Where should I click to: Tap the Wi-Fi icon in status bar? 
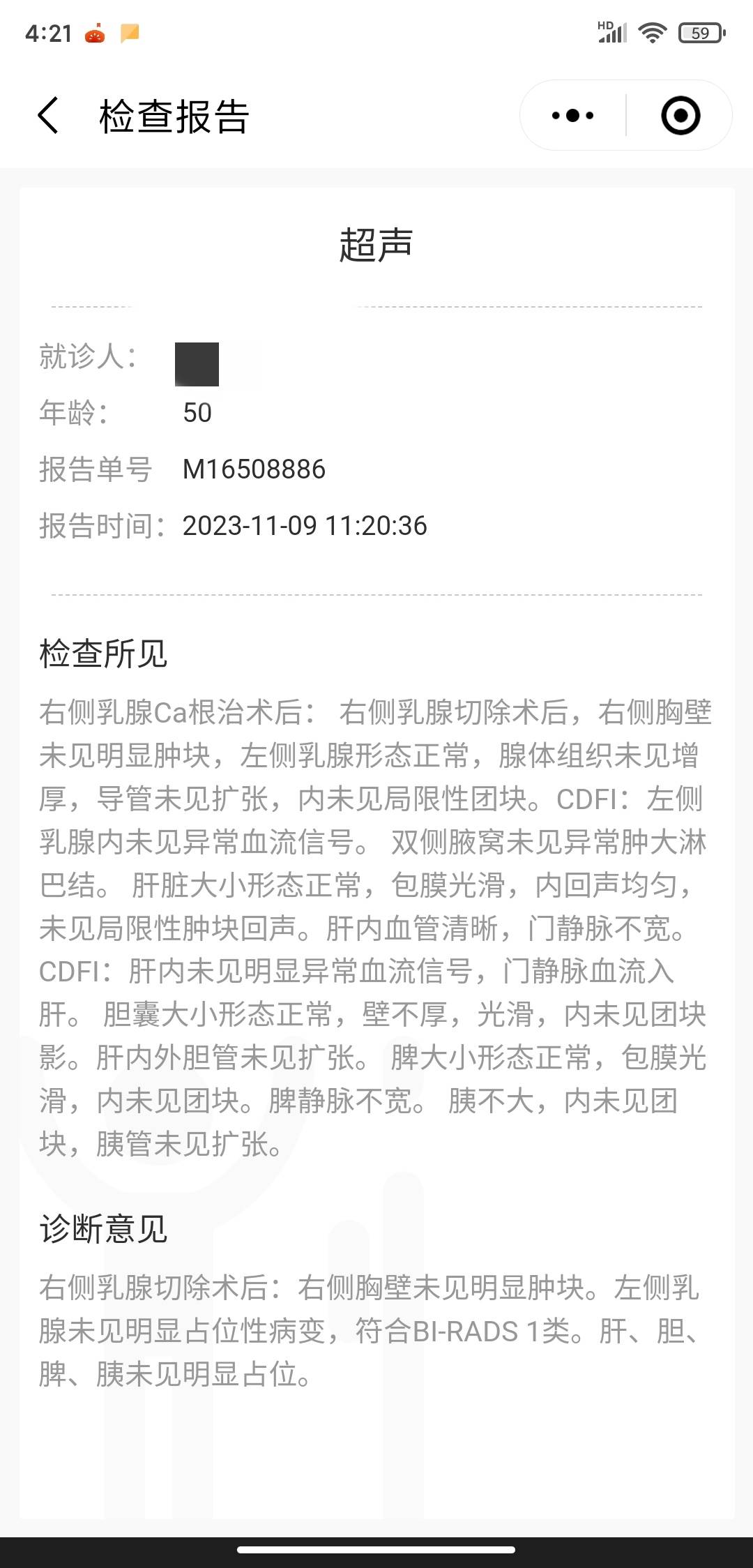[653, 33]
